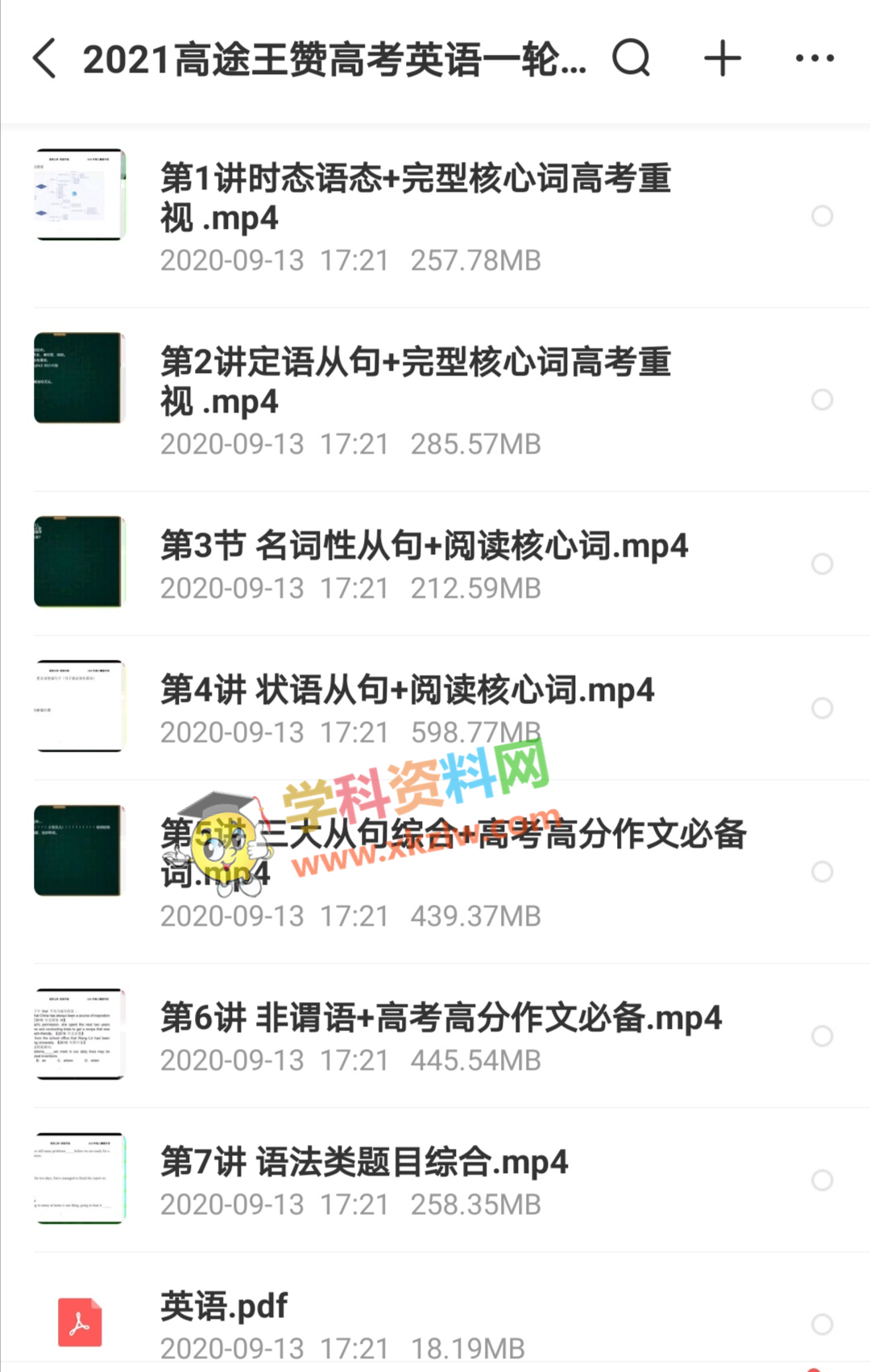Open 第1讲时态语态 video file
This screenshot has width=870, height=1372.
(x=415, y=197)
